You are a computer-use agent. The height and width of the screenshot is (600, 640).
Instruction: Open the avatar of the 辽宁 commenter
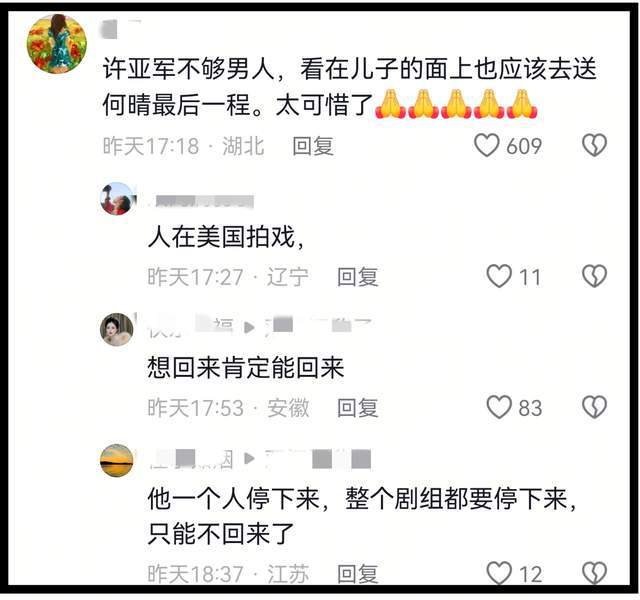pyautogui.click(x=117, y=199)
